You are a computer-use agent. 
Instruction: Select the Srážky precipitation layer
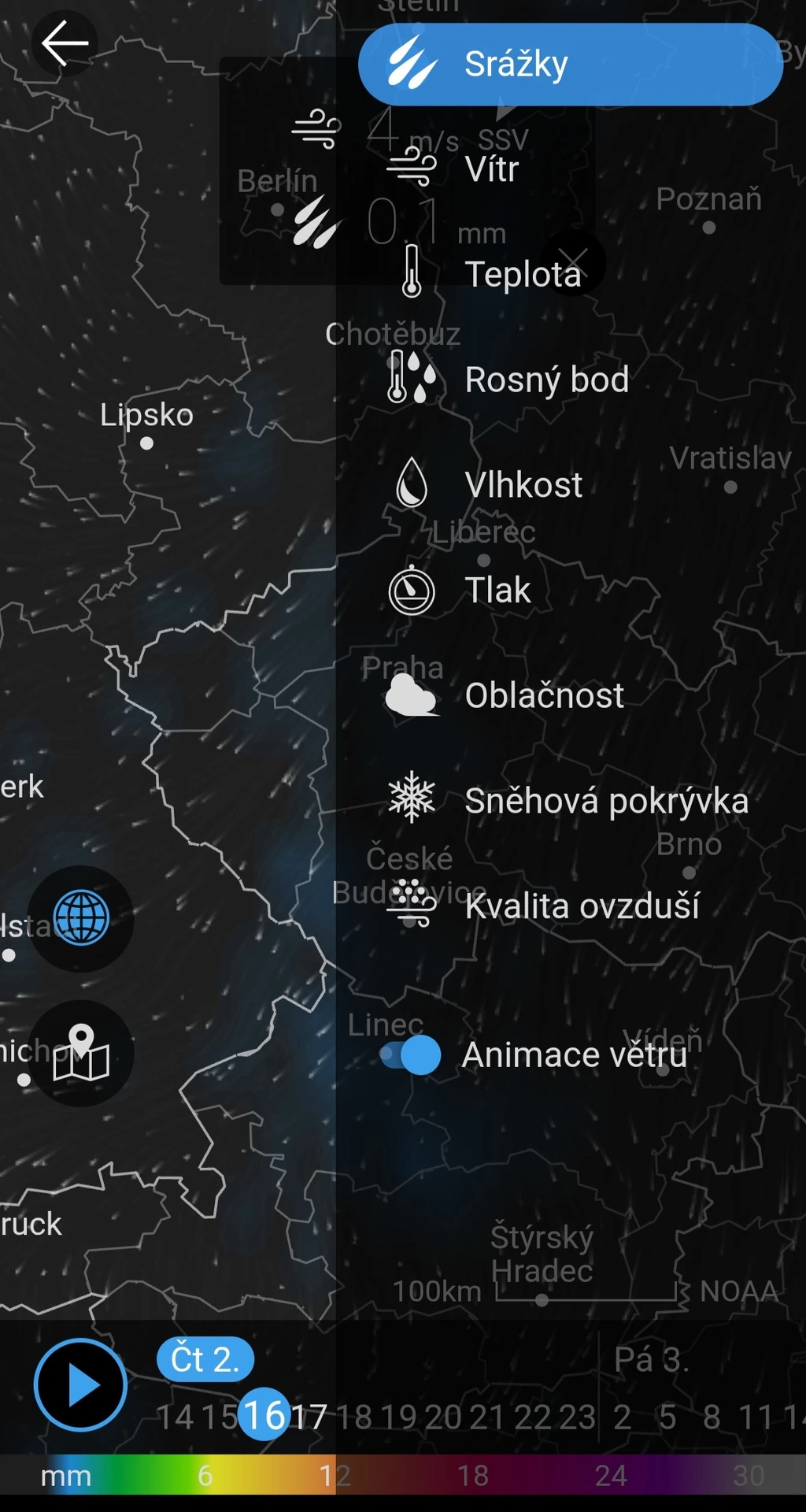click(570, 65)
